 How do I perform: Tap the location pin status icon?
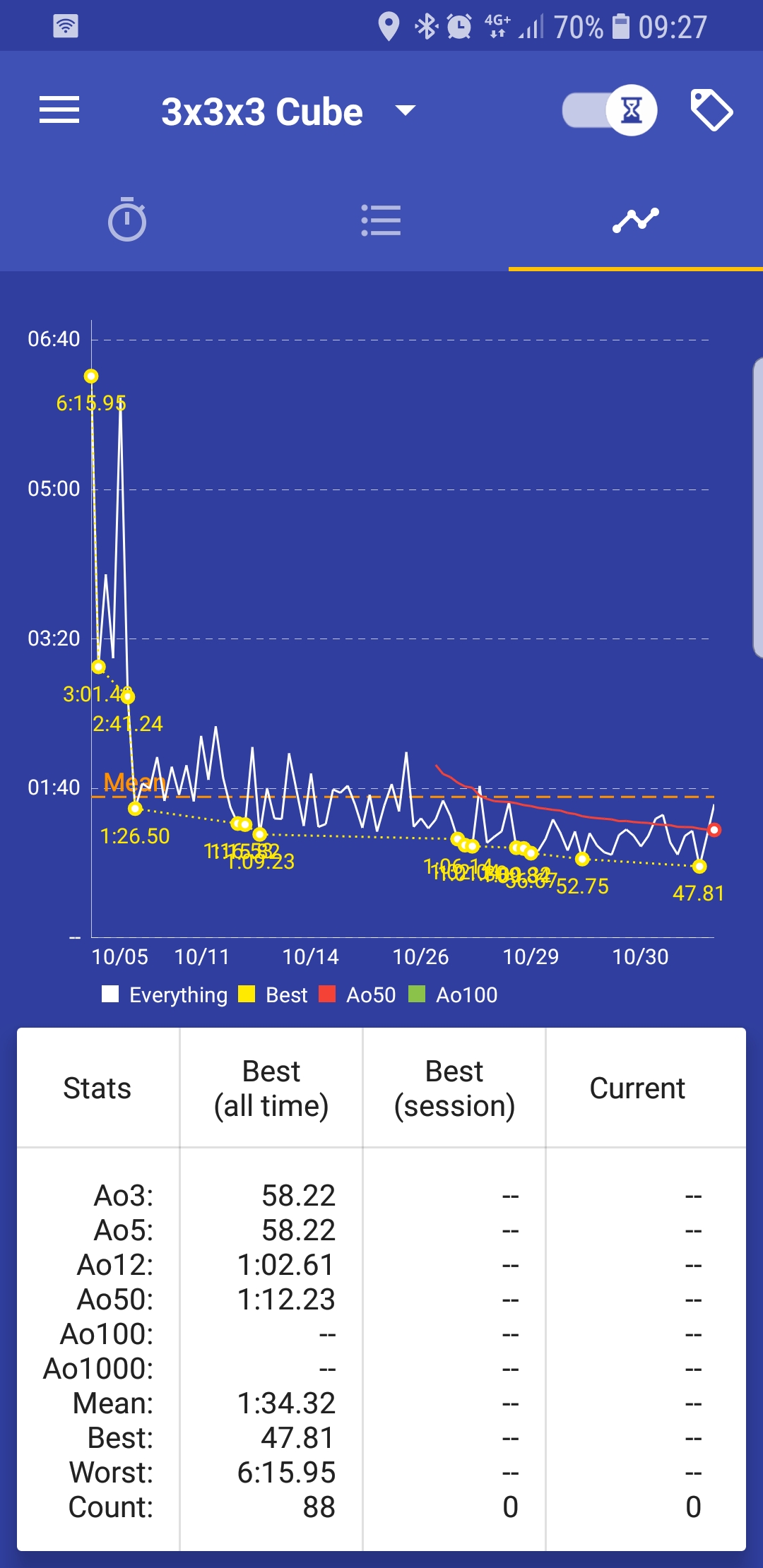pyautogui.click(x=387, y=26)
